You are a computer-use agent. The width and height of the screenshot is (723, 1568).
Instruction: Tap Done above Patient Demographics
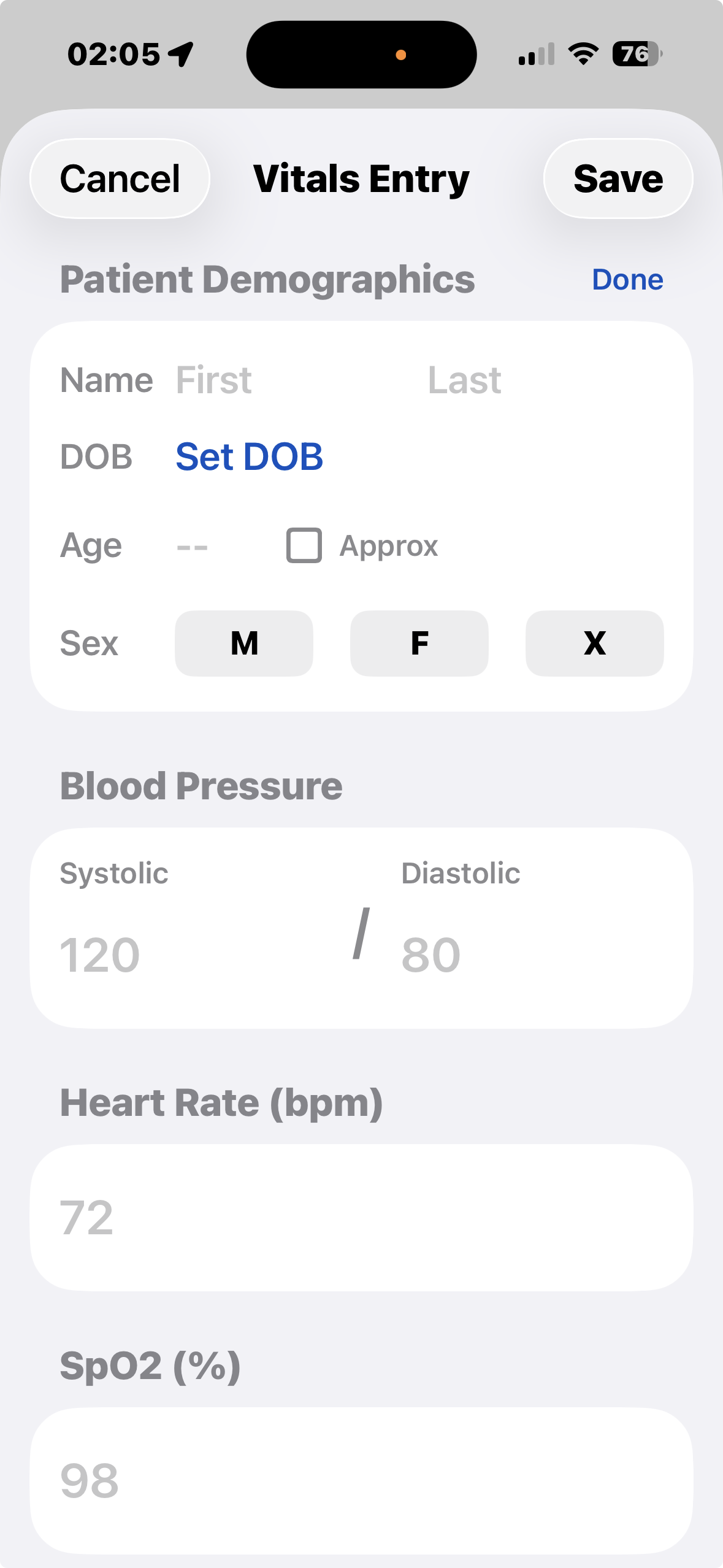[627, 280]
